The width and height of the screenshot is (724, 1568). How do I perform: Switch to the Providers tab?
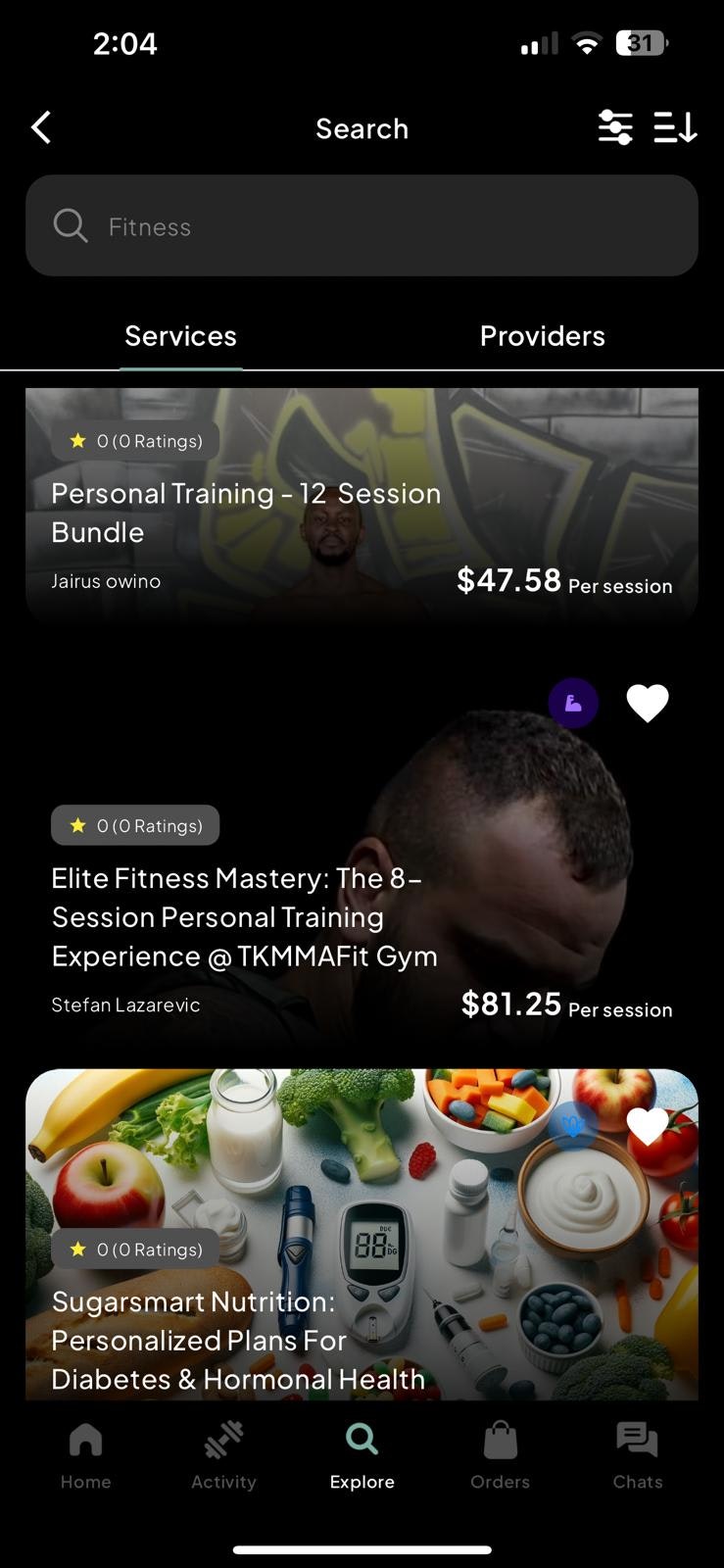pos(542,336)
